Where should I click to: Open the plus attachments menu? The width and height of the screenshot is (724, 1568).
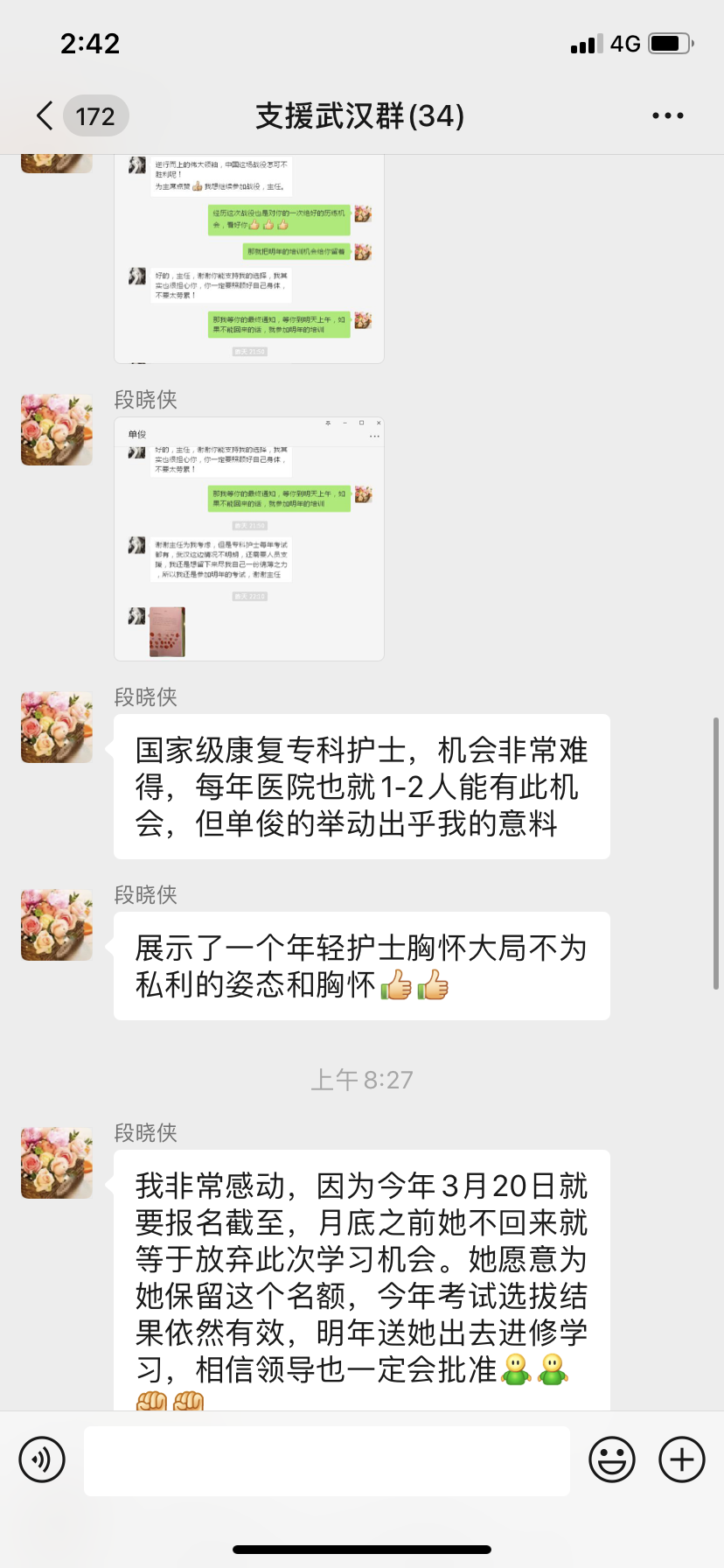click(682, 1459)
